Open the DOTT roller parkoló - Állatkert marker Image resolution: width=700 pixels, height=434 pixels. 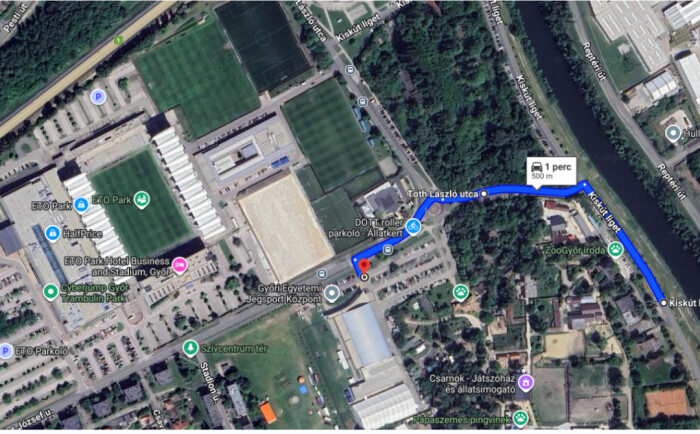[x=412, y=228]
